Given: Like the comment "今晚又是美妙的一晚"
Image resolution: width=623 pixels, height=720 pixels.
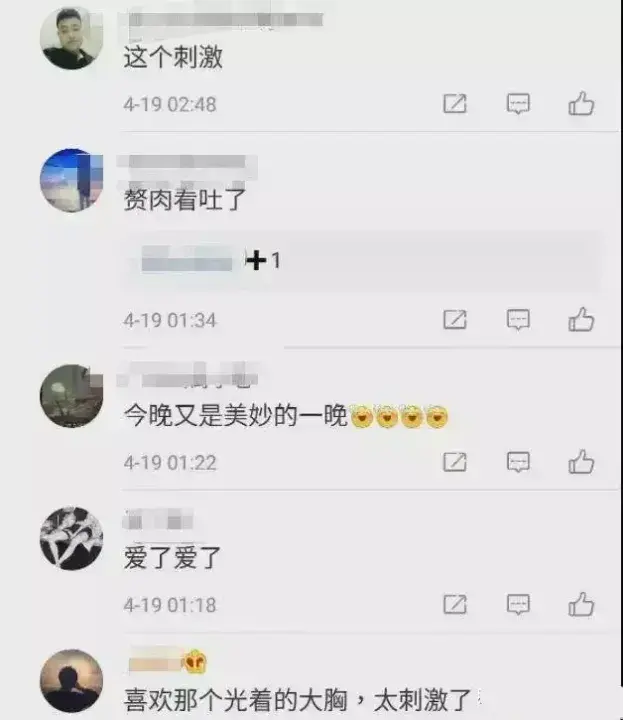Looking at the screenshot, I should pos(581,462).
